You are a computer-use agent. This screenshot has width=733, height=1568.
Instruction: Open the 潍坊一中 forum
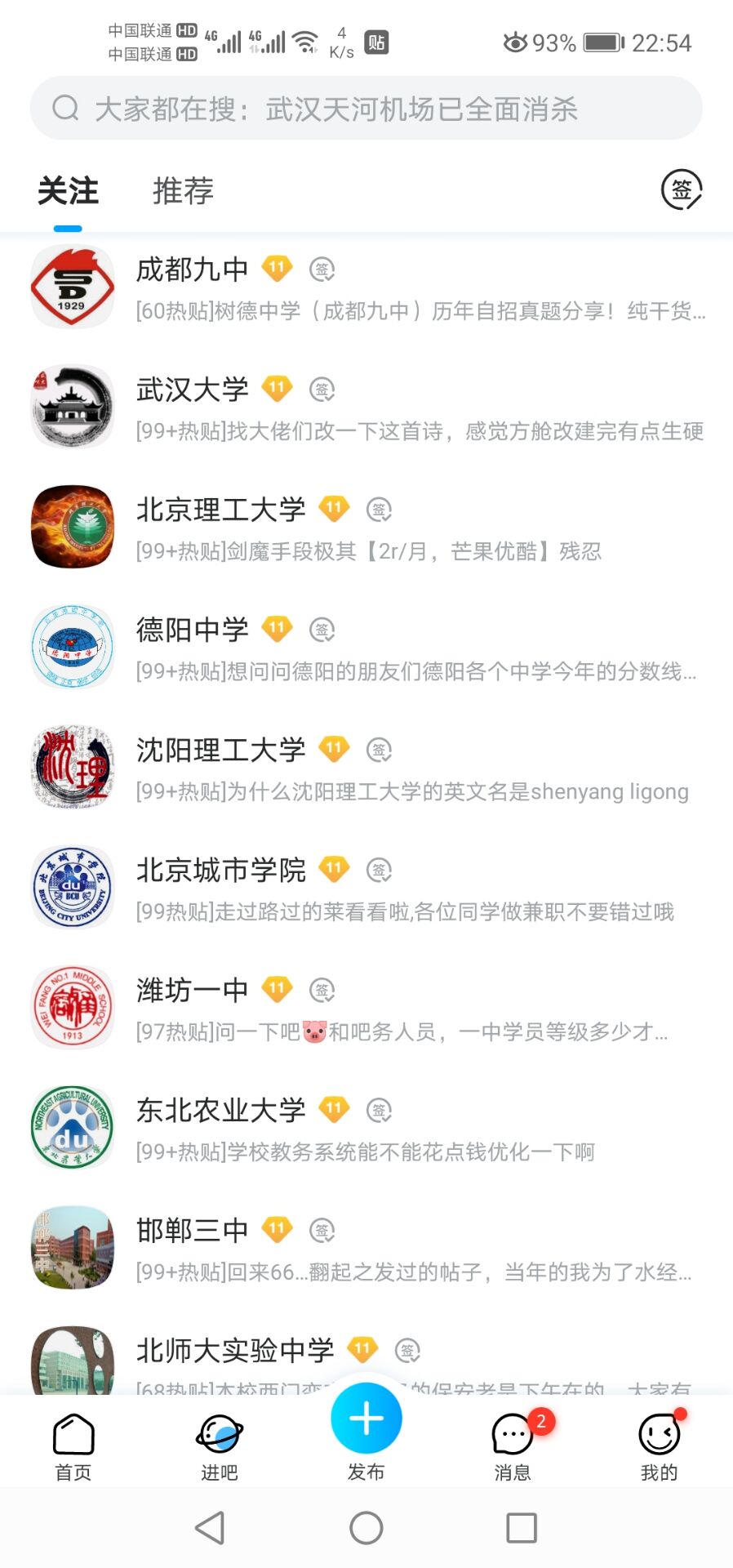point(366,1008)
